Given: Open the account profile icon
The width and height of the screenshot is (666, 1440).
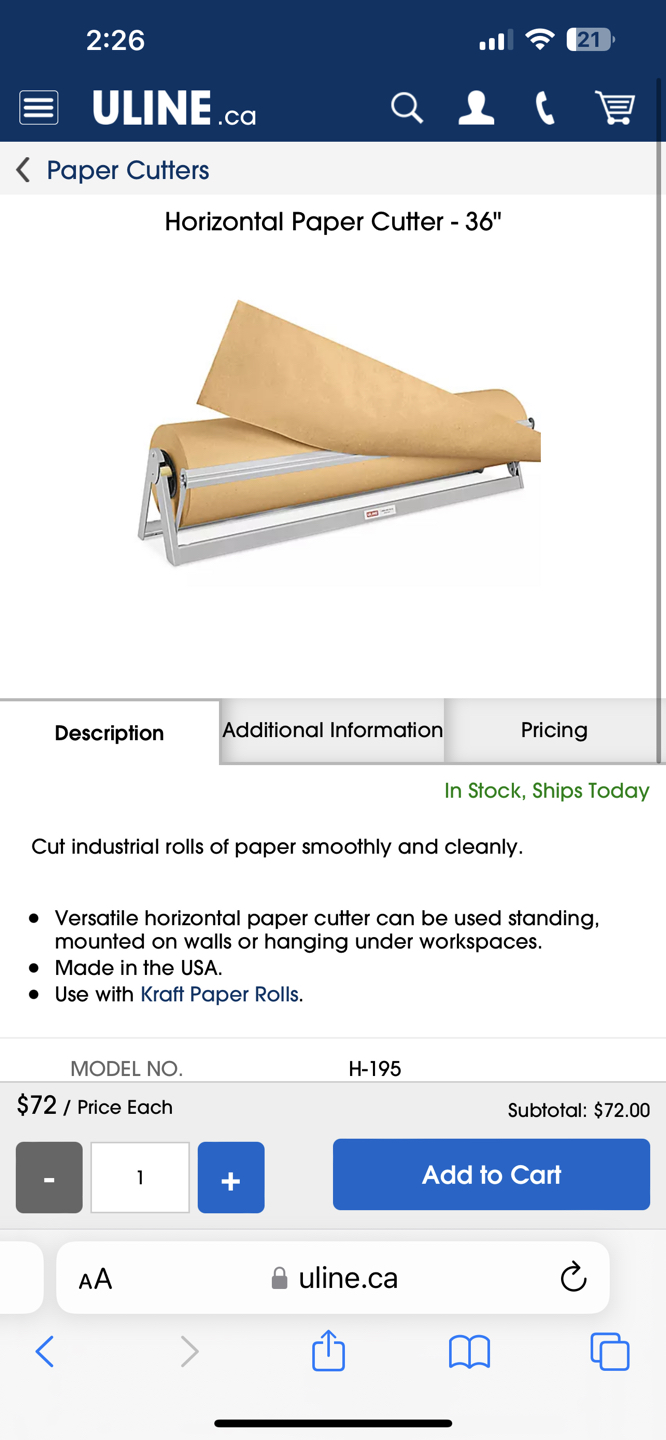Looking at the screenshot, I should point(476,107).
